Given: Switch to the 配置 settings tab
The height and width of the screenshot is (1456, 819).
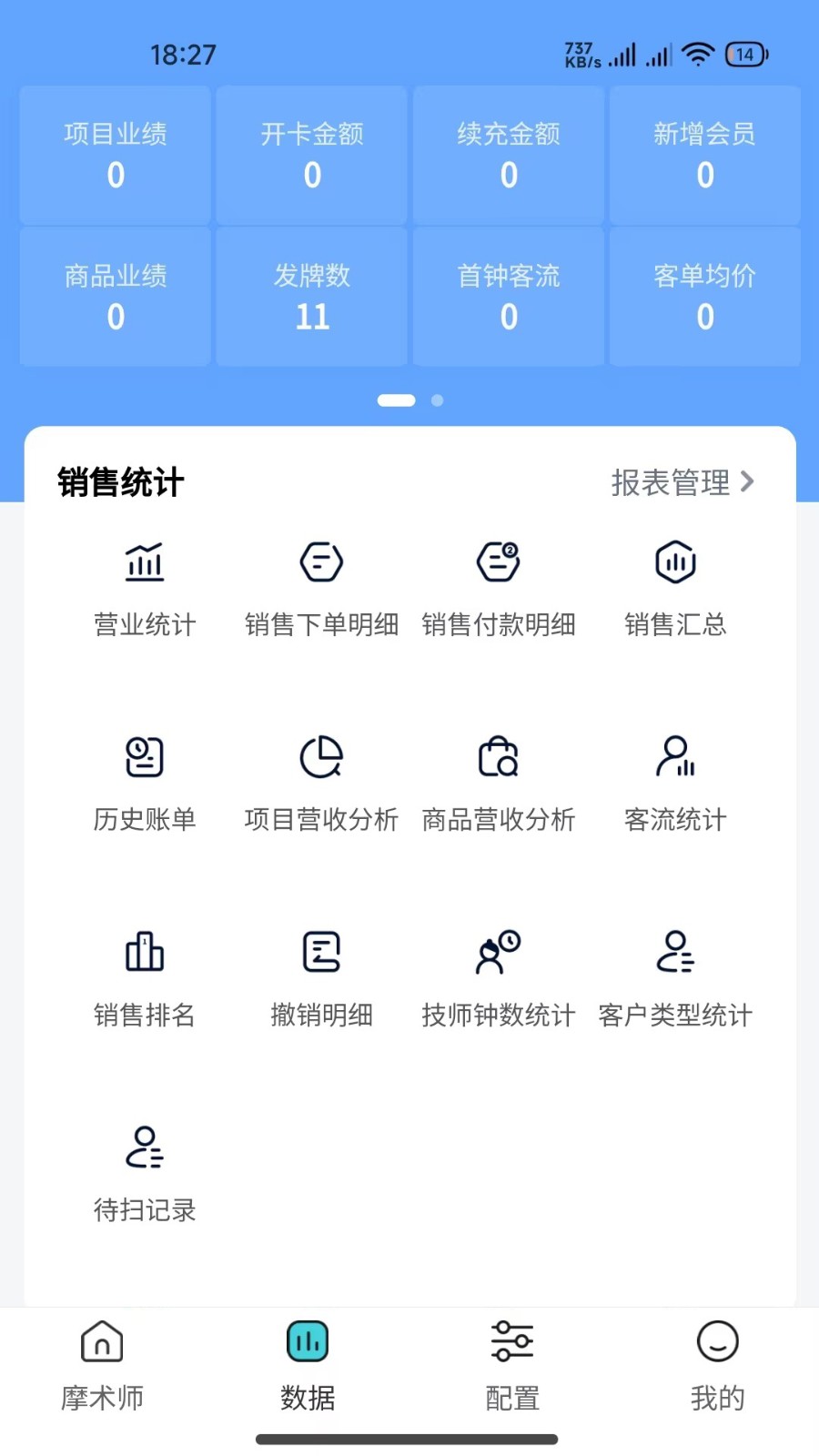Looking at the screenshot, I should pos(512,1365).
